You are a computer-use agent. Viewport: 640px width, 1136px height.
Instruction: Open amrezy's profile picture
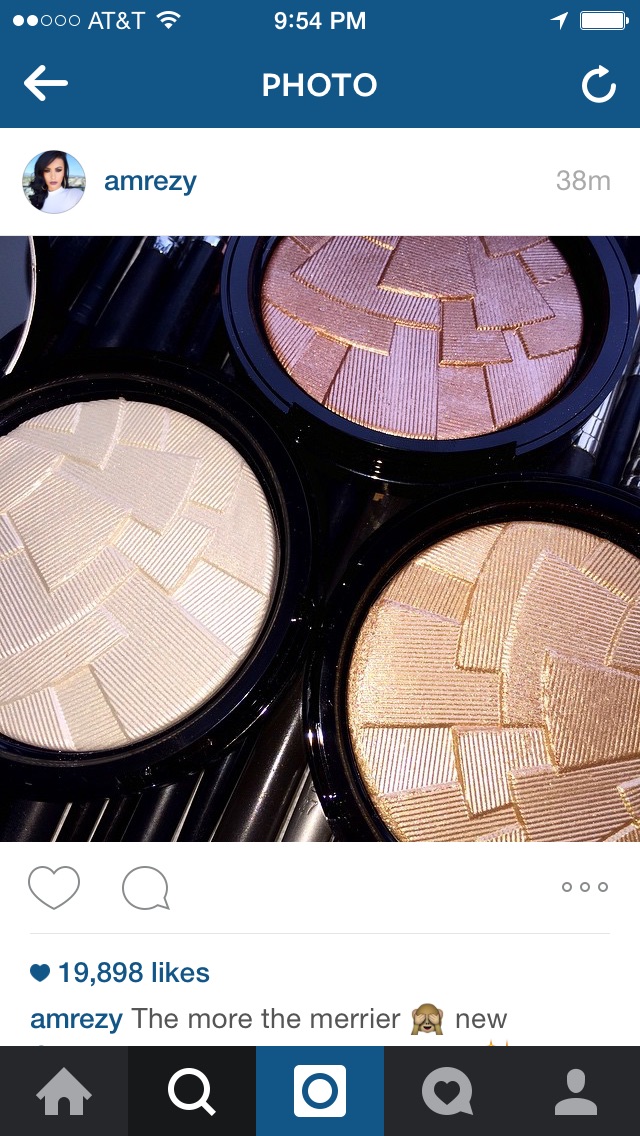click(54, 182)
